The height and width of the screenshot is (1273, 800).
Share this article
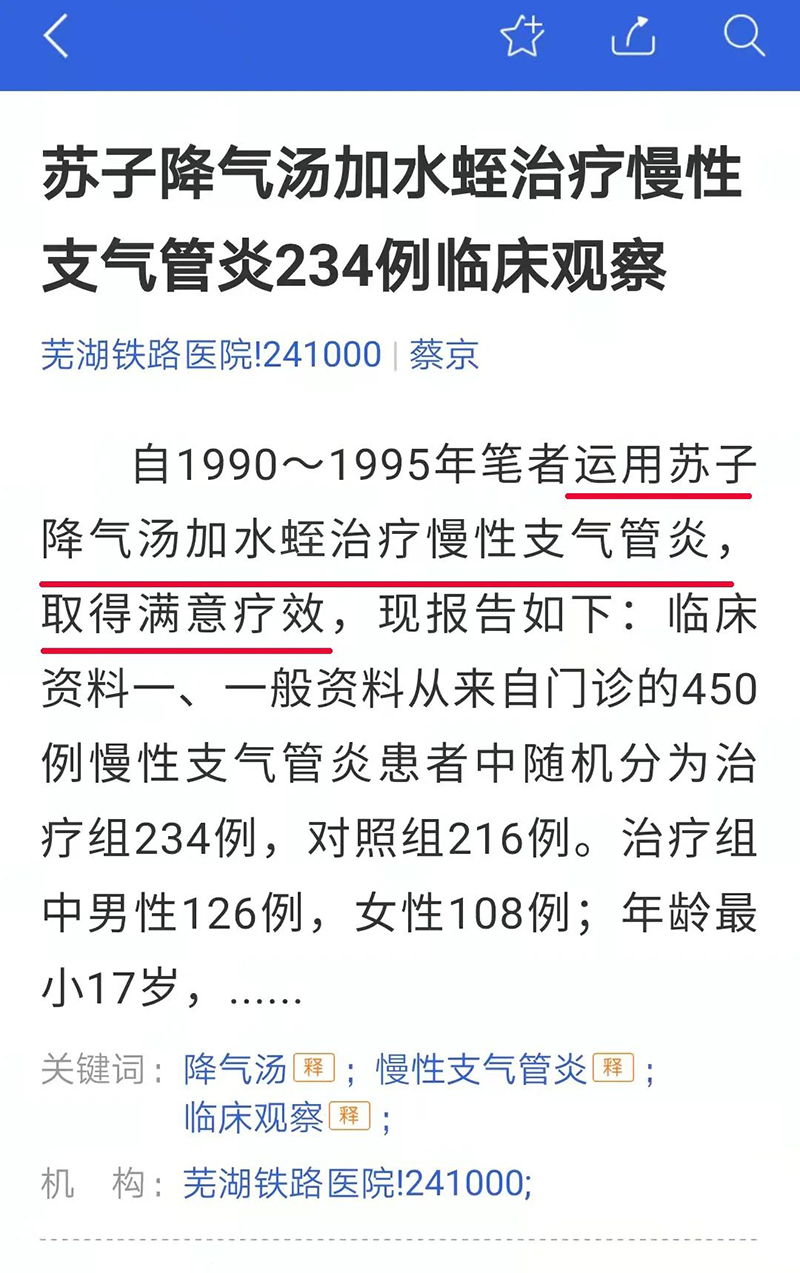pos(633,38)
